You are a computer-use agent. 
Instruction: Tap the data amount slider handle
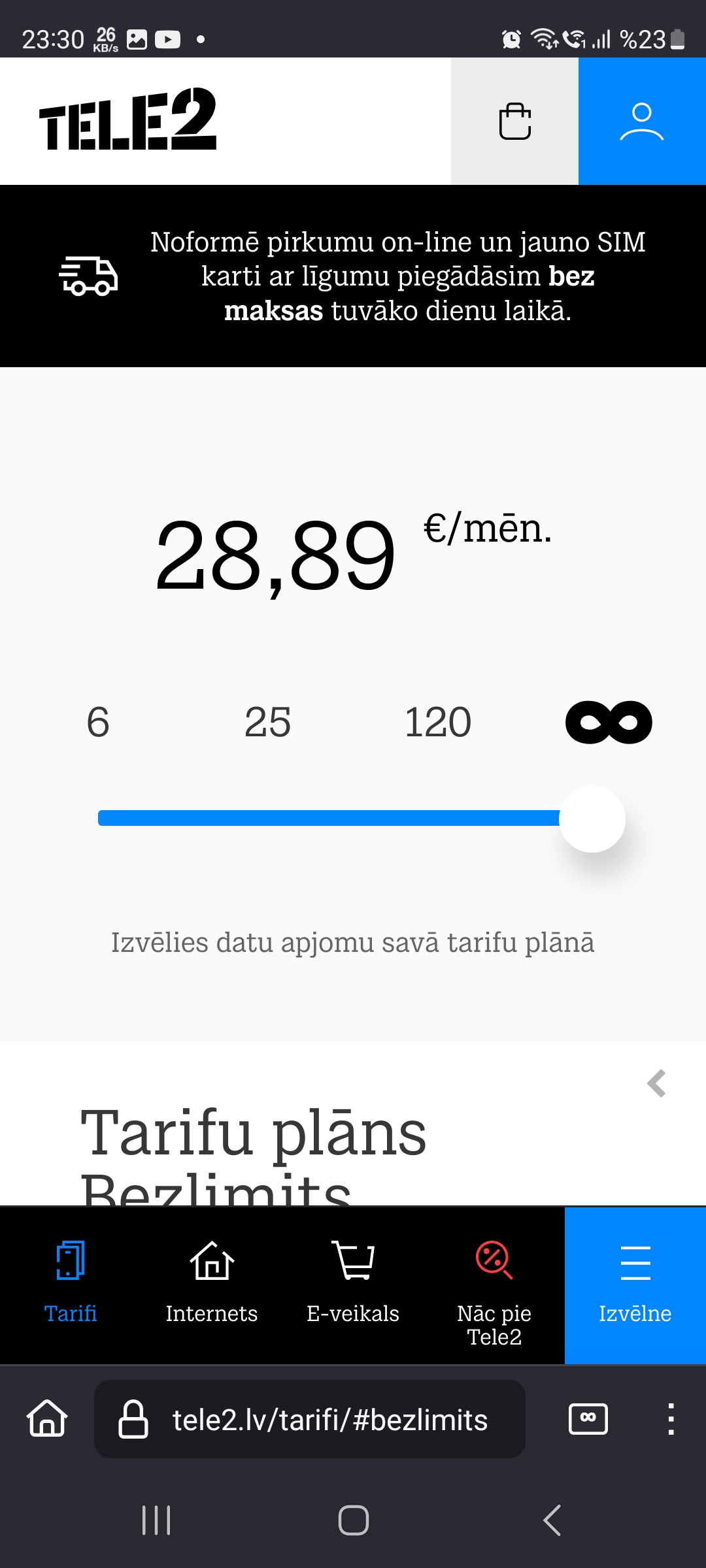click(592, 819)
